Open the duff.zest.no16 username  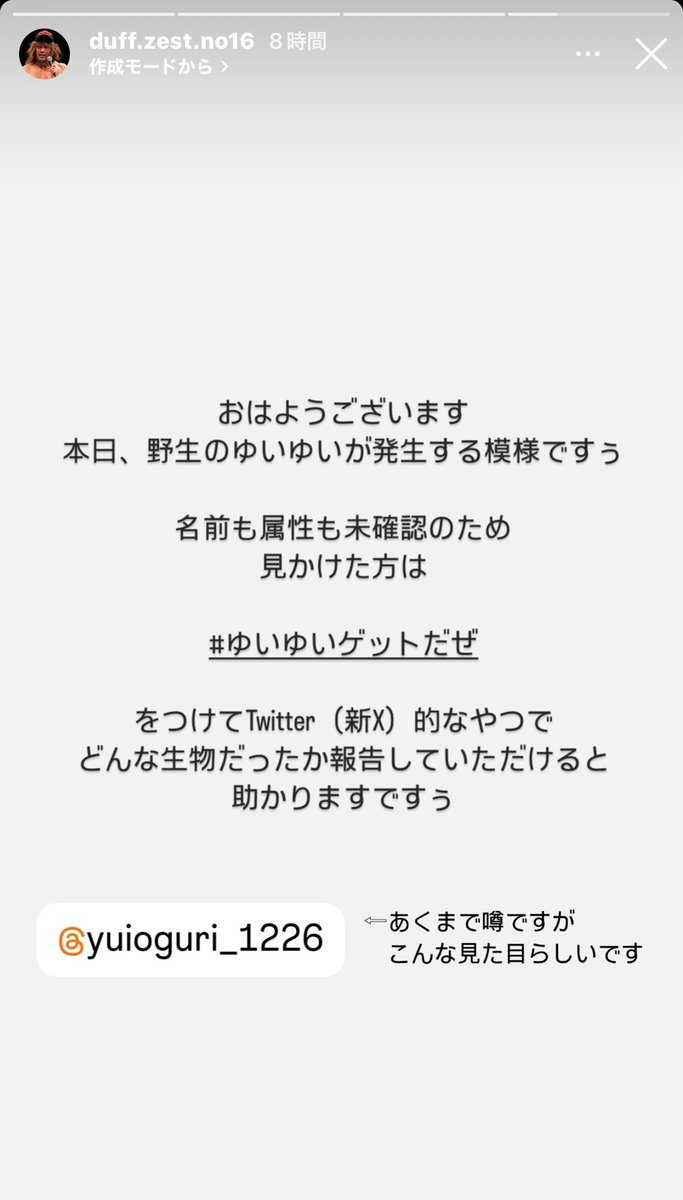click(x=171, y=42)
